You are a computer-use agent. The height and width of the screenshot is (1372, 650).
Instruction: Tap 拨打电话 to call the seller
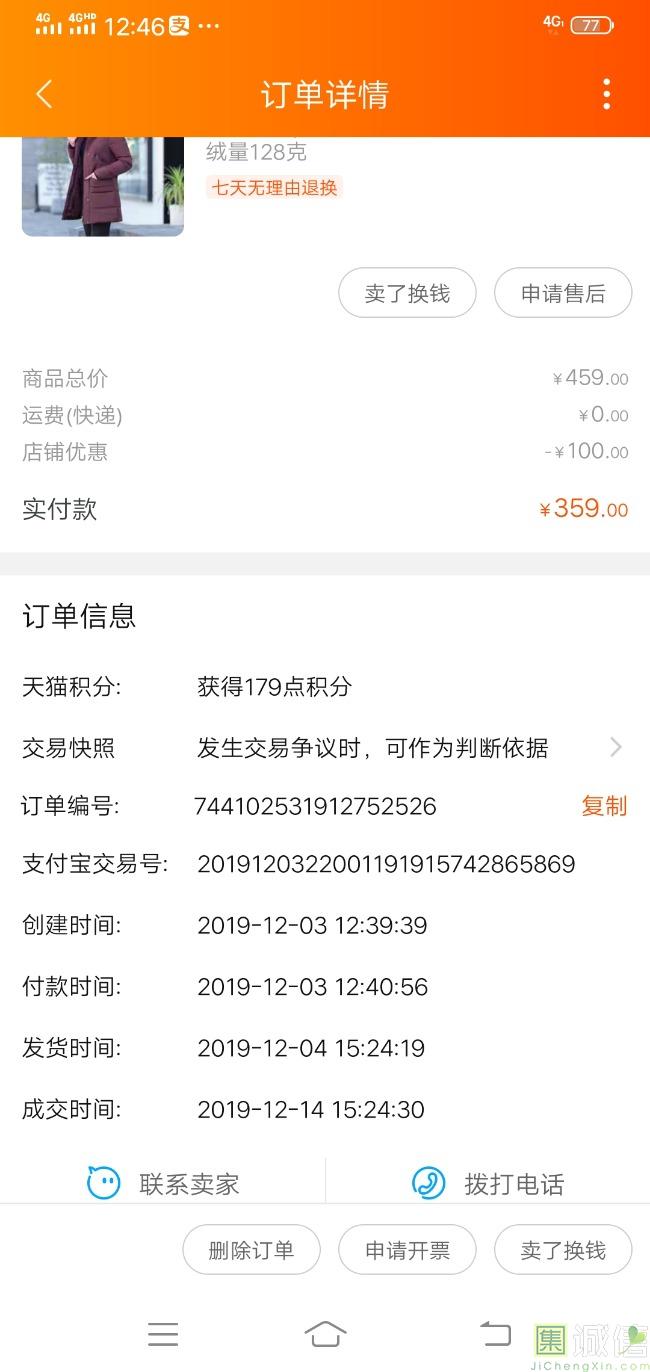(x=488, y=1184)
